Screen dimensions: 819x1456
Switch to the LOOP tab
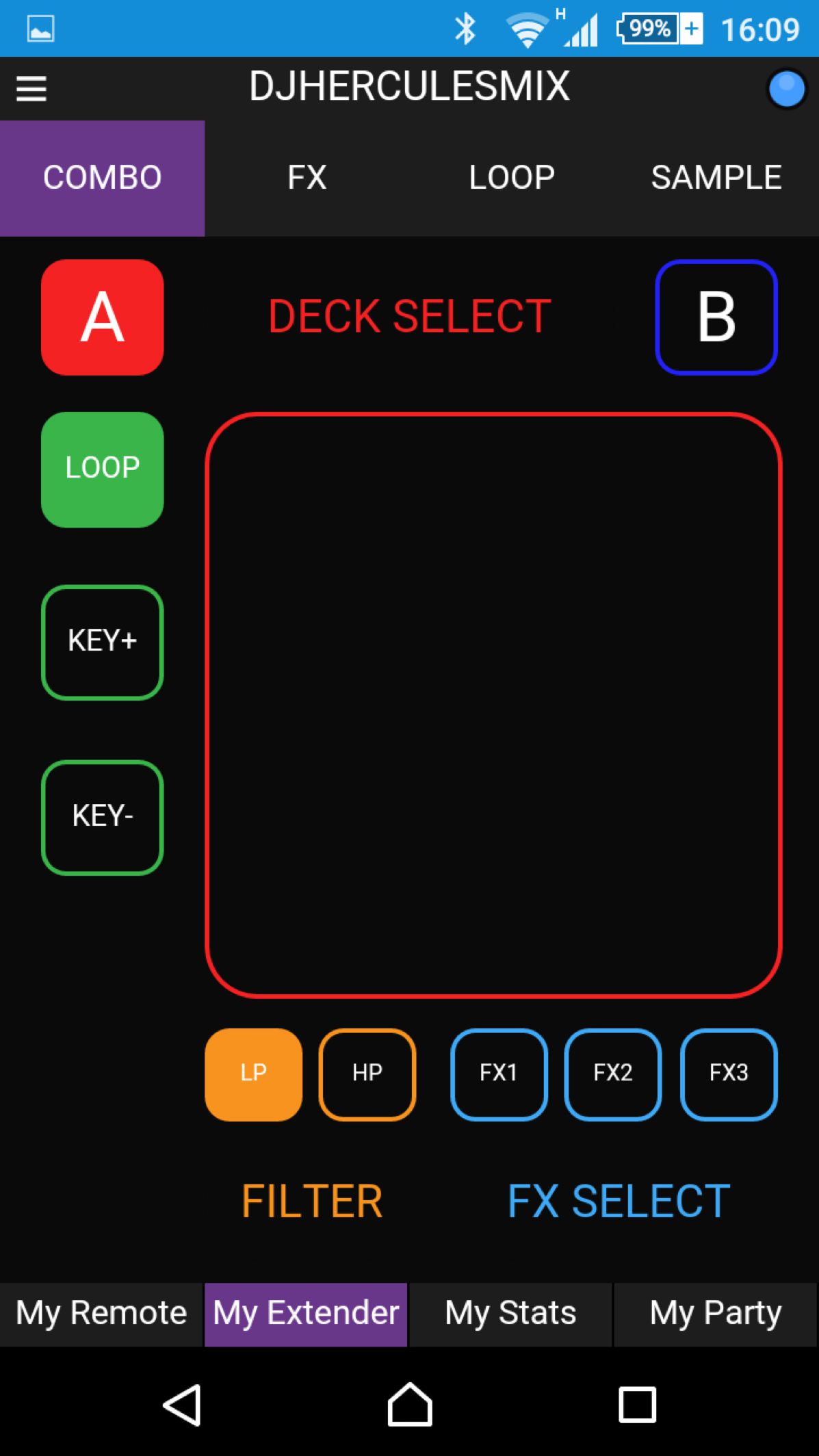pos(511,178)
